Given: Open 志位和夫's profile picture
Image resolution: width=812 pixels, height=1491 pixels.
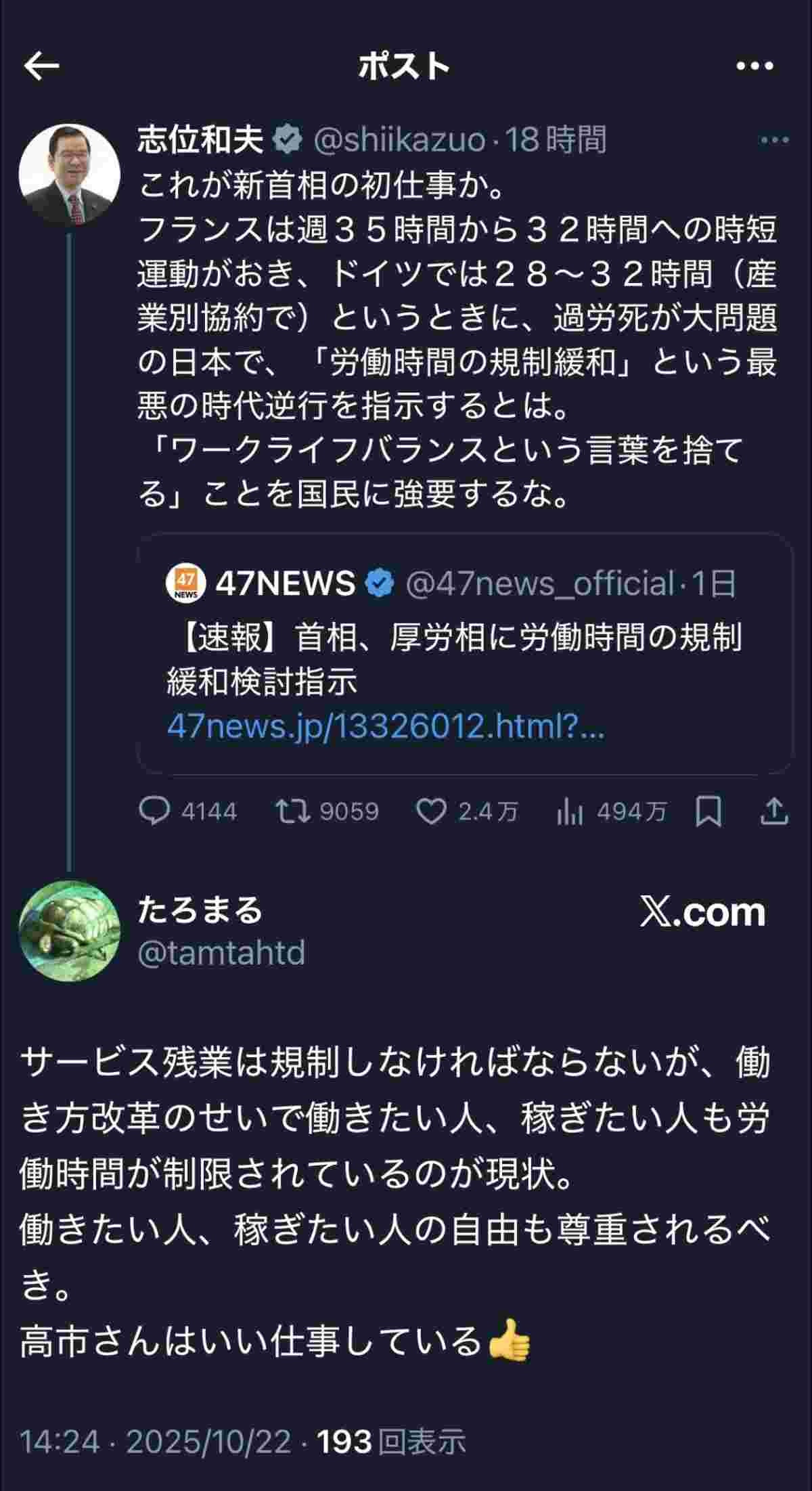Looking at the screenshot, I should point(69,174).
